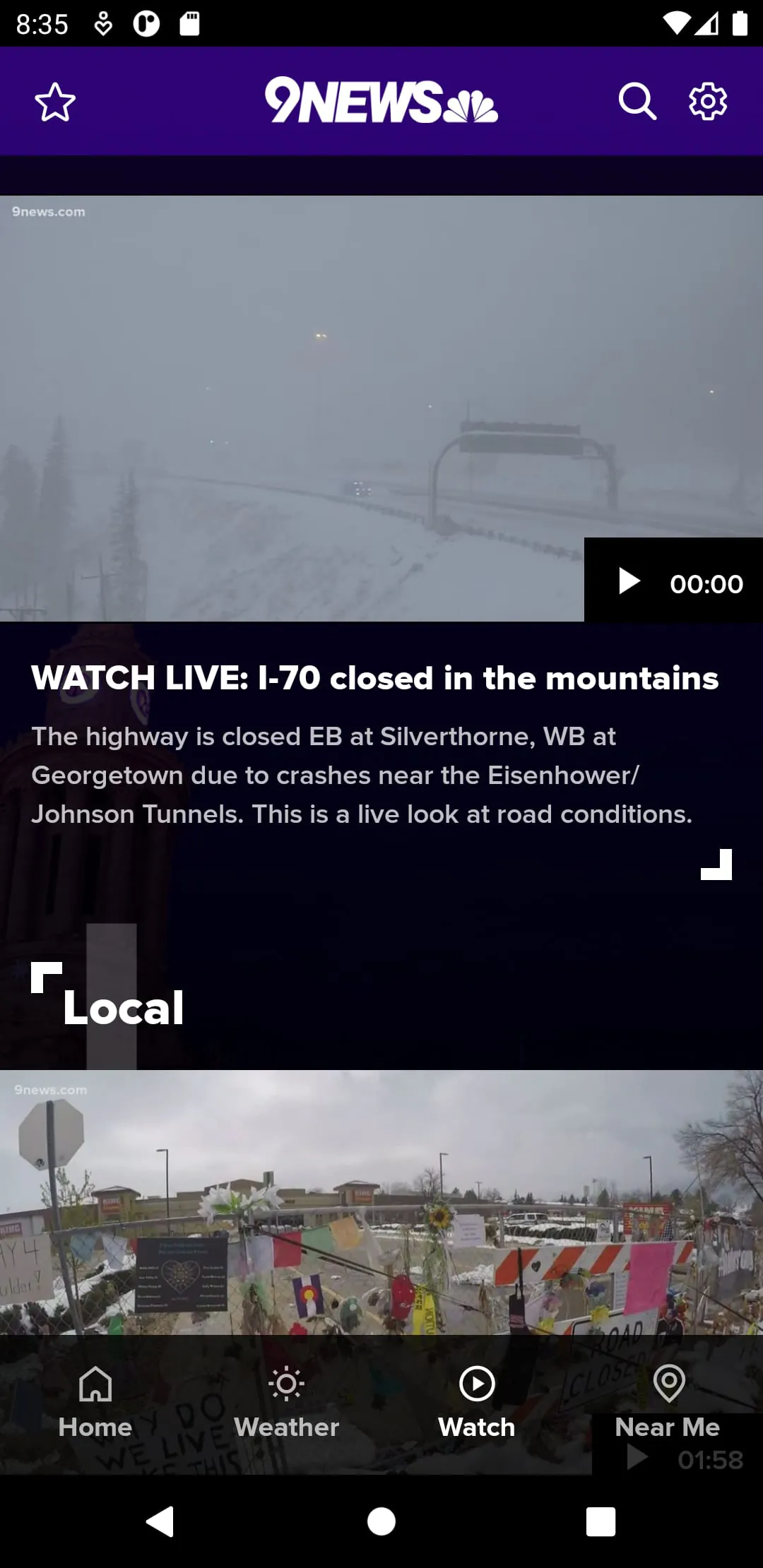Image resolution: width=763 pixels, height=1568 pixels.
Task: Open the settings gear
Action: click(x=707, y=102)
